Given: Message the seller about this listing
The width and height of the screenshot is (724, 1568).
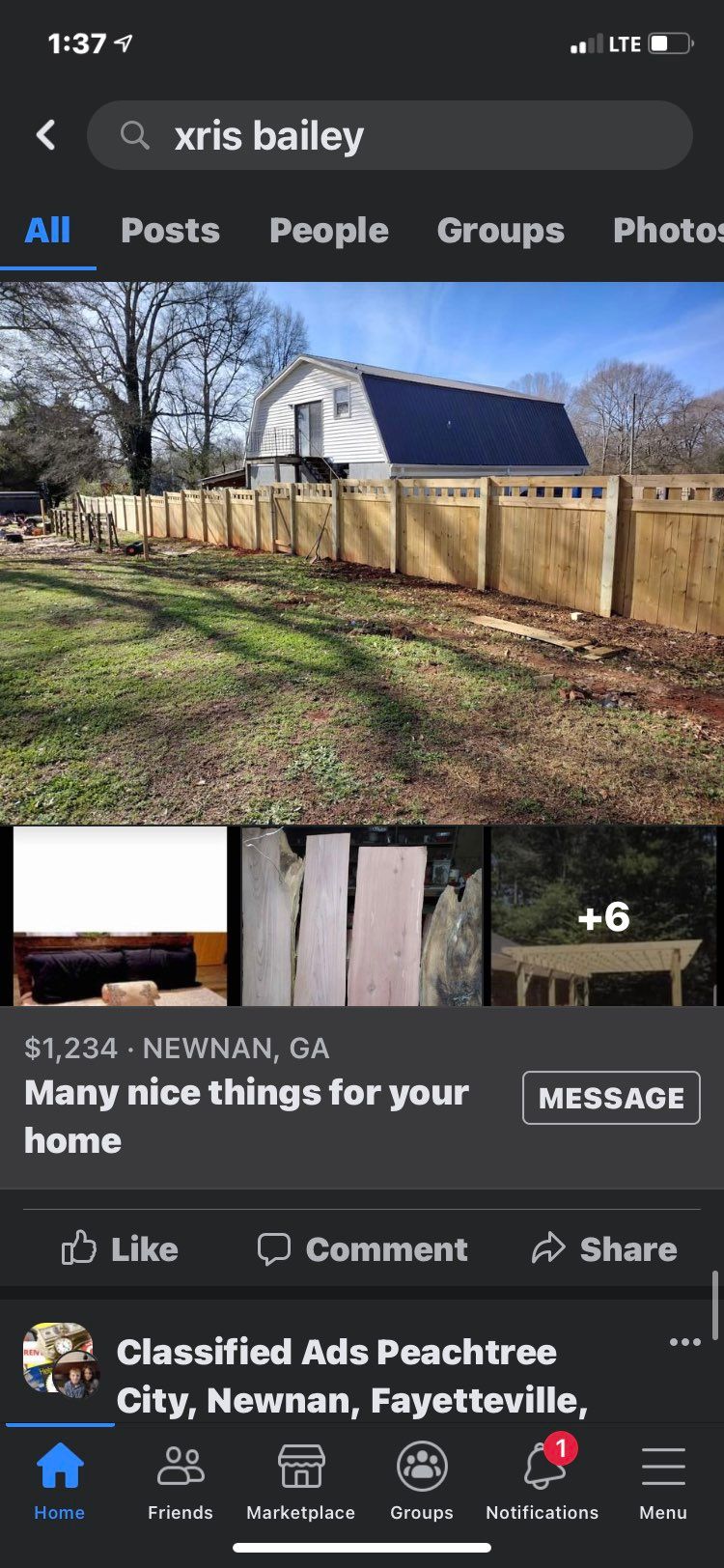Looking at the screenshot, I should tap(611, 1098).
